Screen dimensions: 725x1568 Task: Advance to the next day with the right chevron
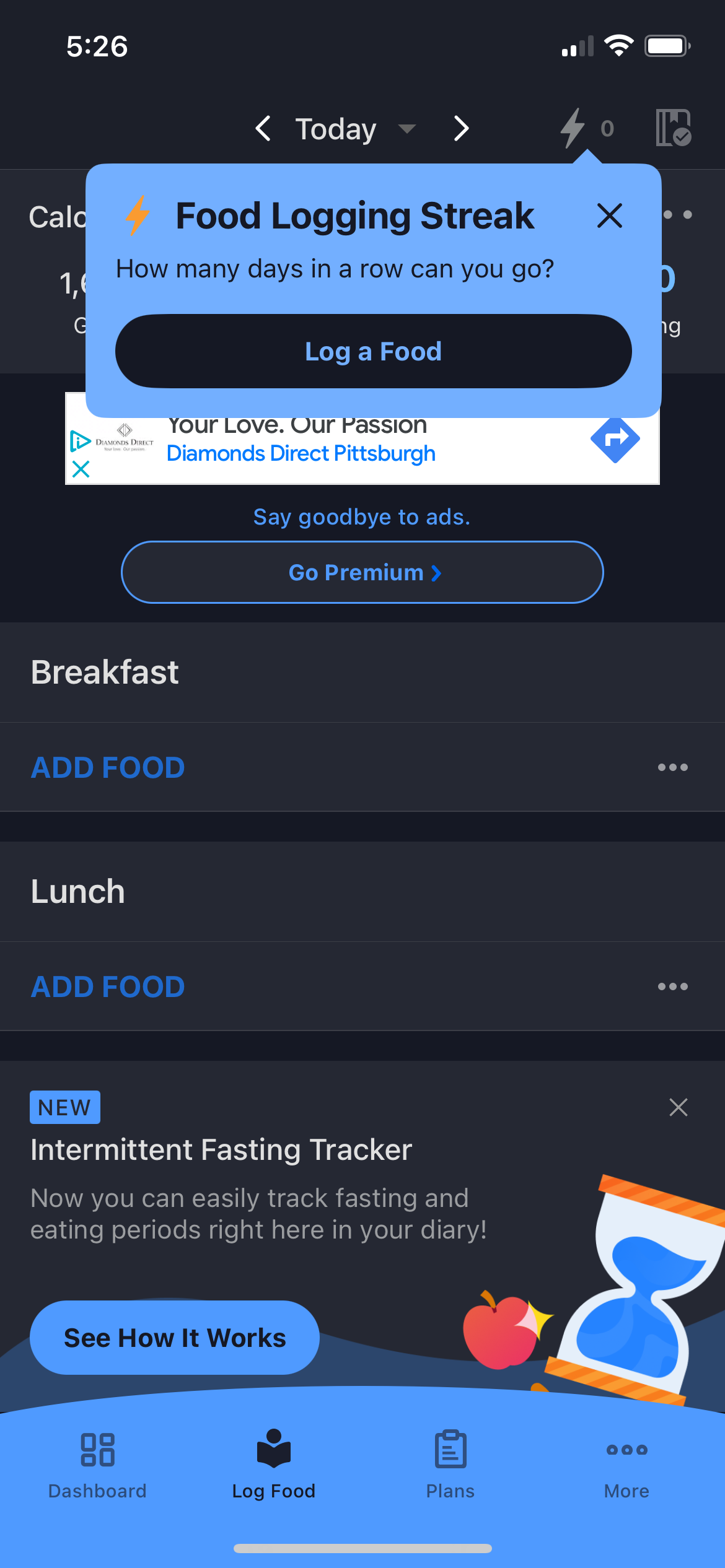460,129
